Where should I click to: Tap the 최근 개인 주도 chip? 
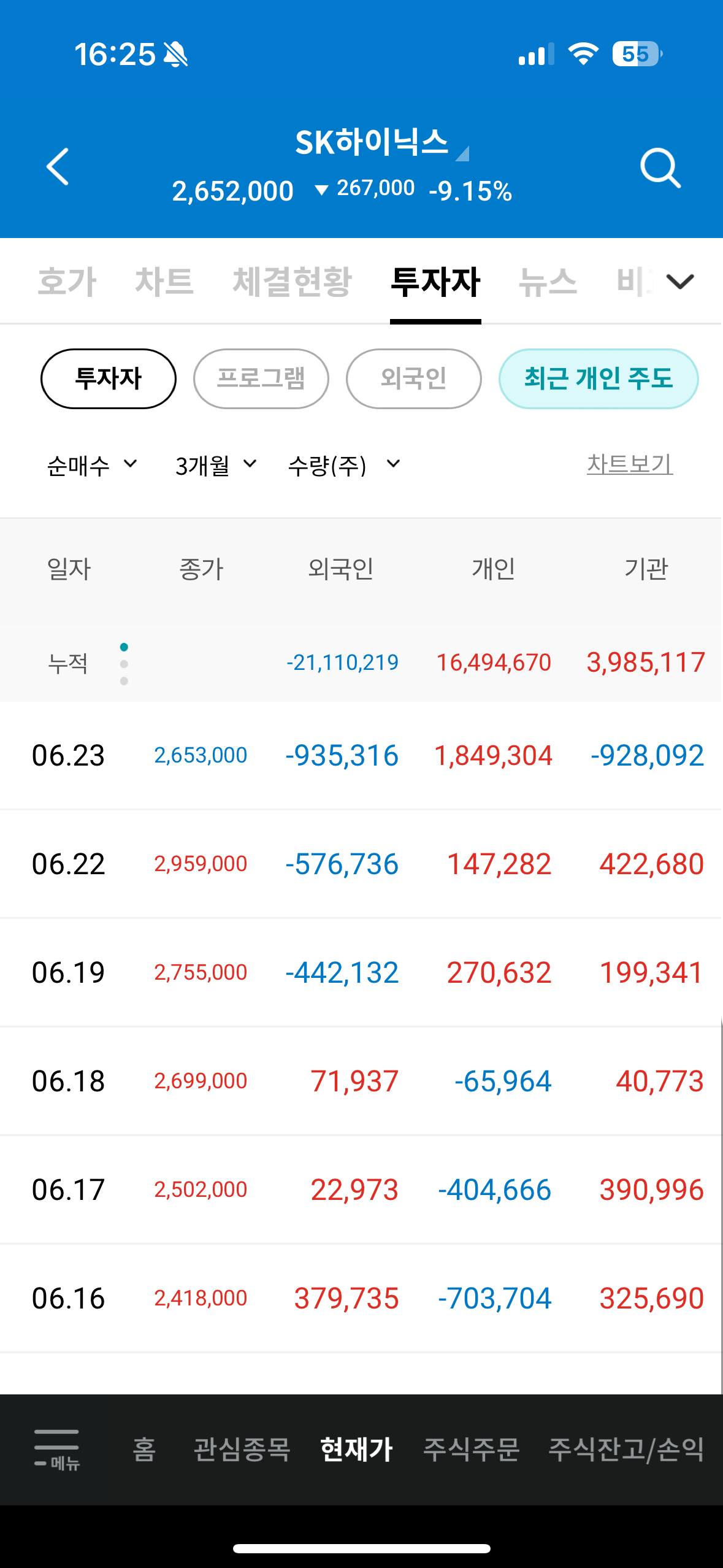coord(599,379)
